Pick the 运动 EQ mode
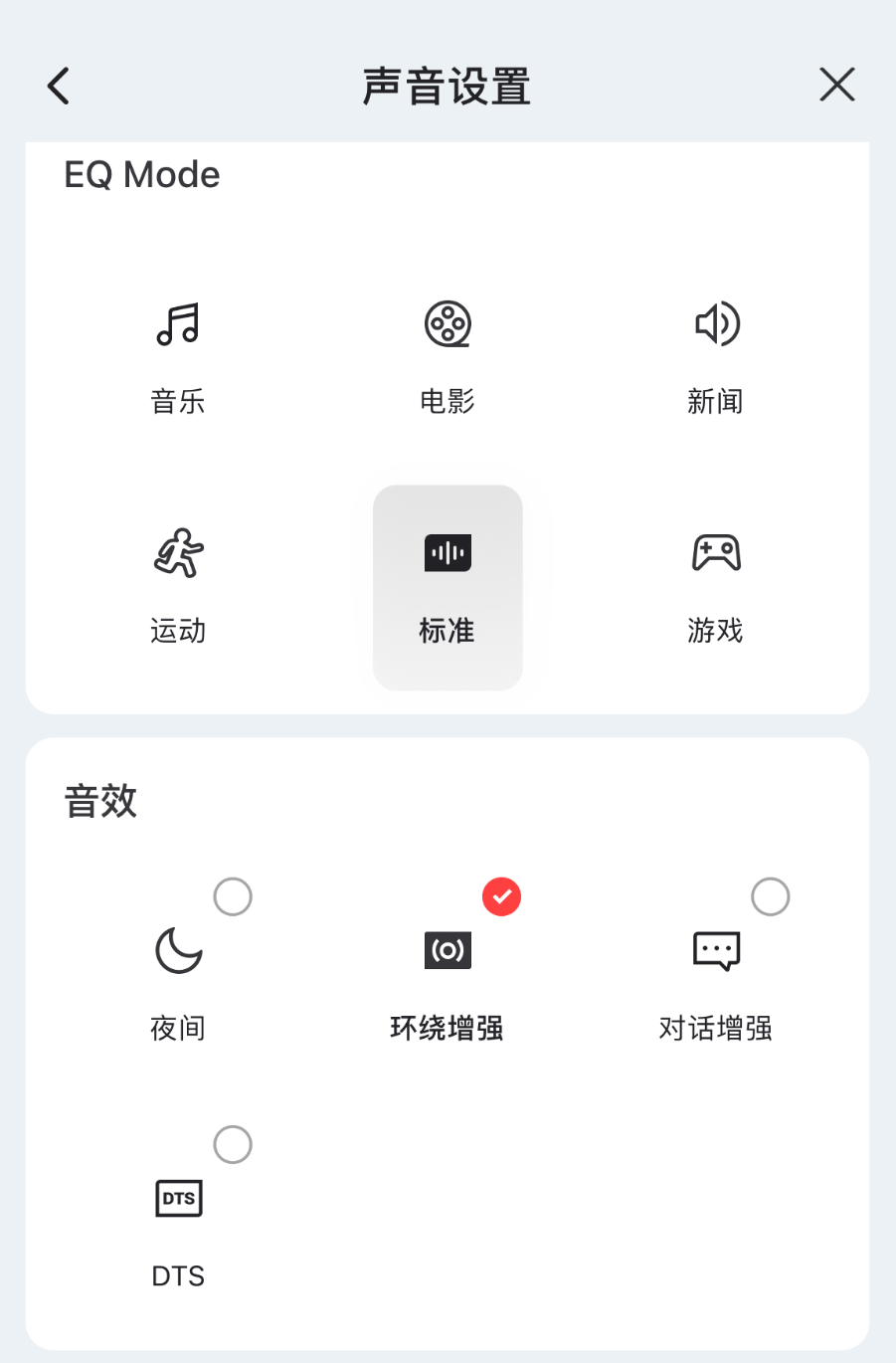 pos(178,585)
